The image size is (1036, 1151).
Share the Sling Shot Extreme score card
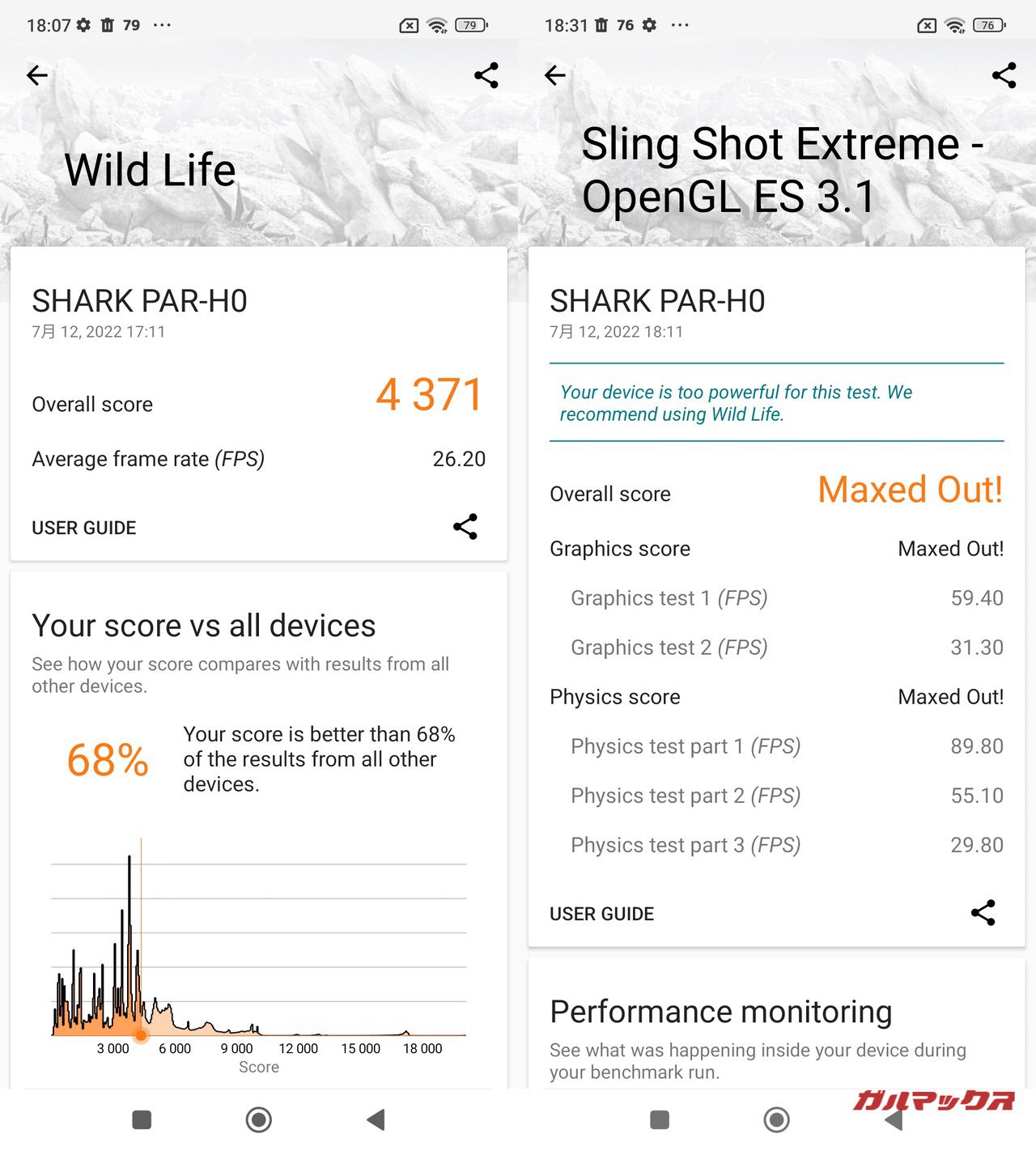coord(983,912)
